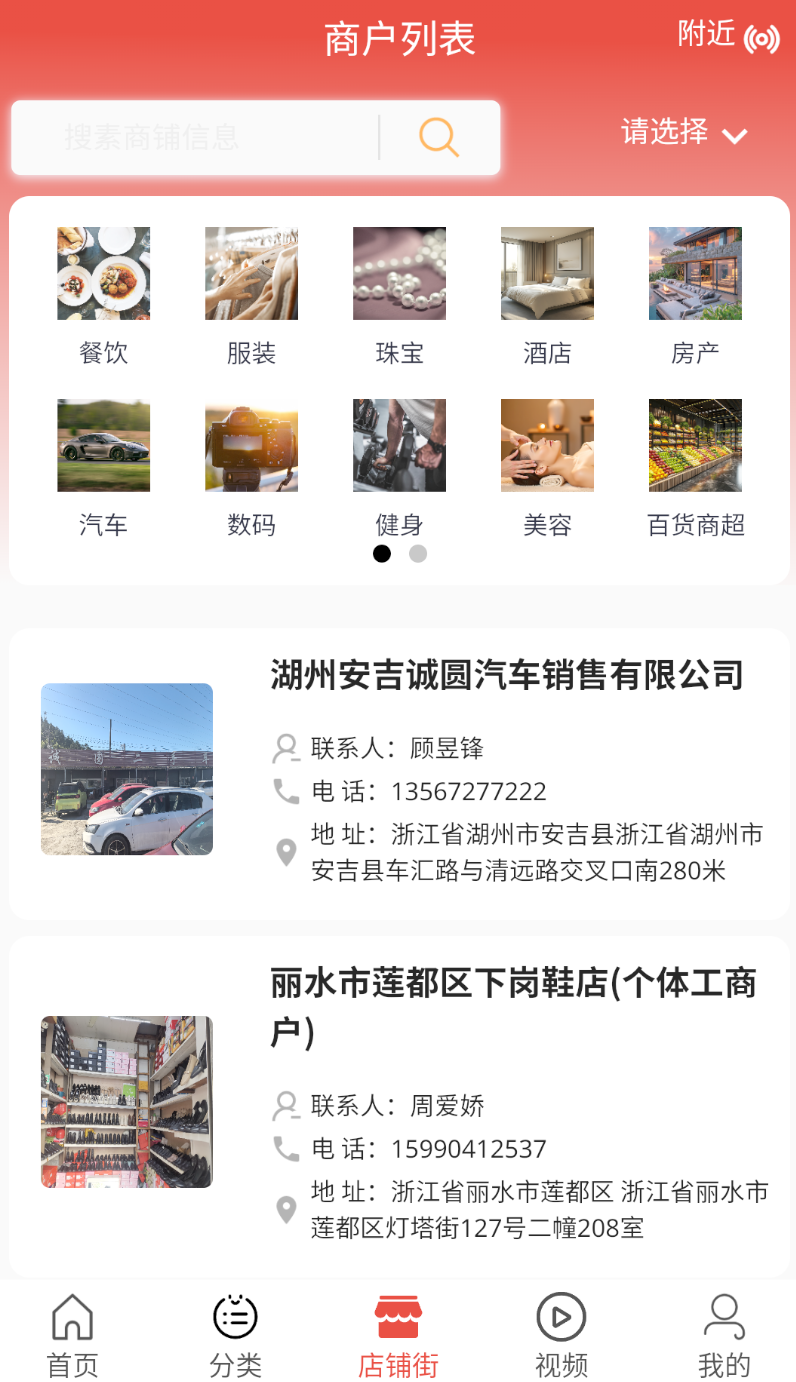The width and height of the screenshot is (796, 1382).
Task: Open the 服装 category
Action: (x=251, y=273)
